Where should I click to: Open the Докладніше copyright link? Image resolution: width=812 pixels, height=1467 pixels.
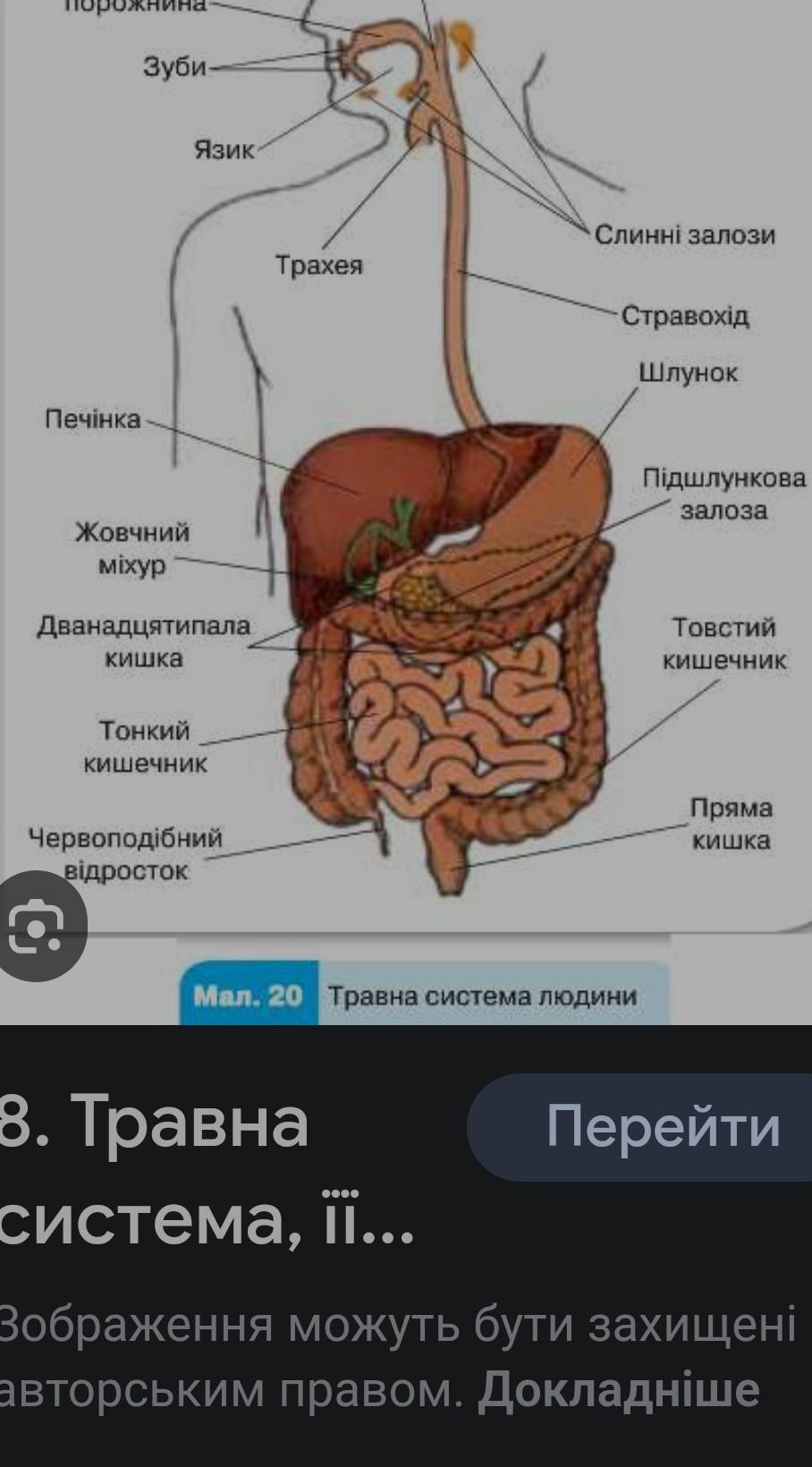[619, 1389]
